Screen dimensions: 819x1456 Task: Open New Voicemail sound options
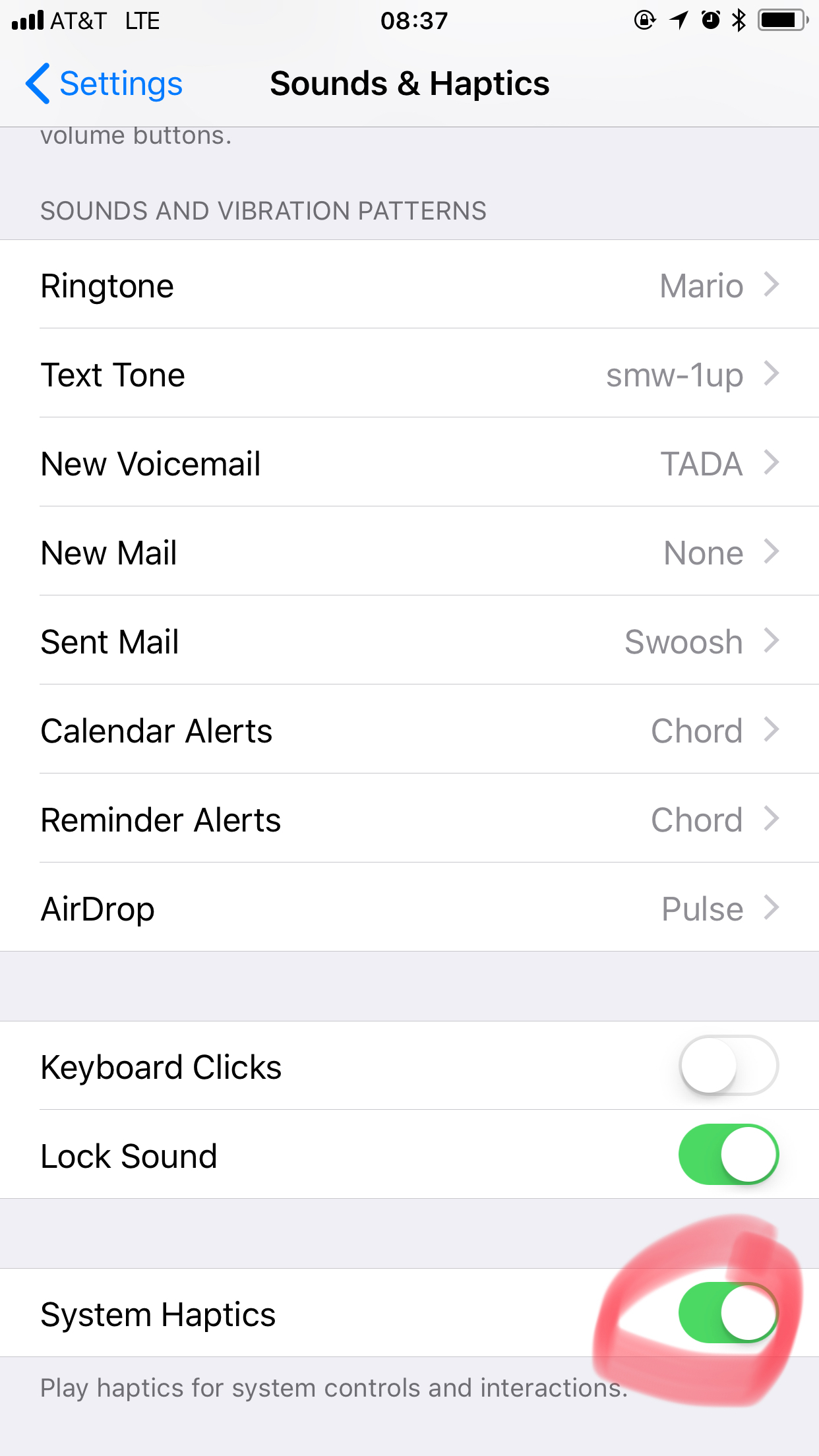tap(409, 462)
